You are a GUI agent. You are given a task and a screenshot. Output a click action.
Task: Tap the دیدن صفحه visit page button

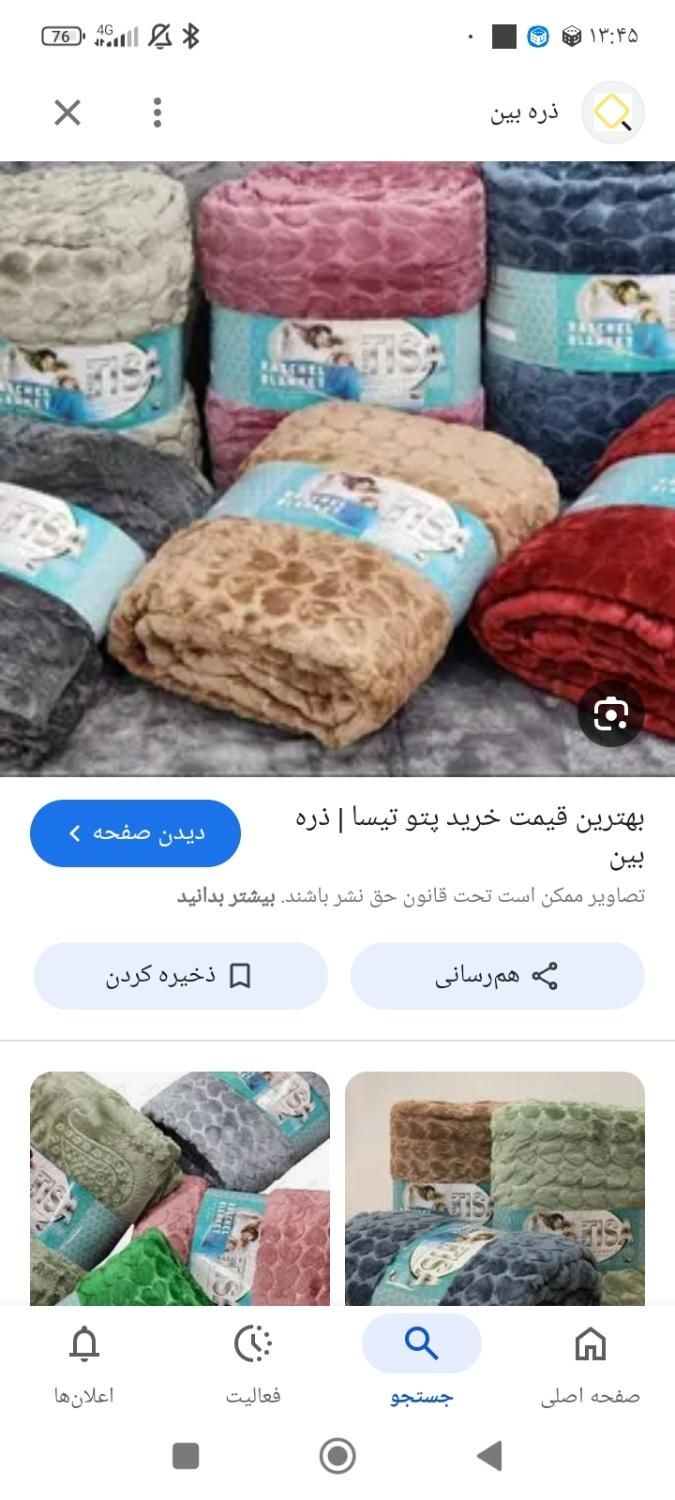tap(136, 833)
